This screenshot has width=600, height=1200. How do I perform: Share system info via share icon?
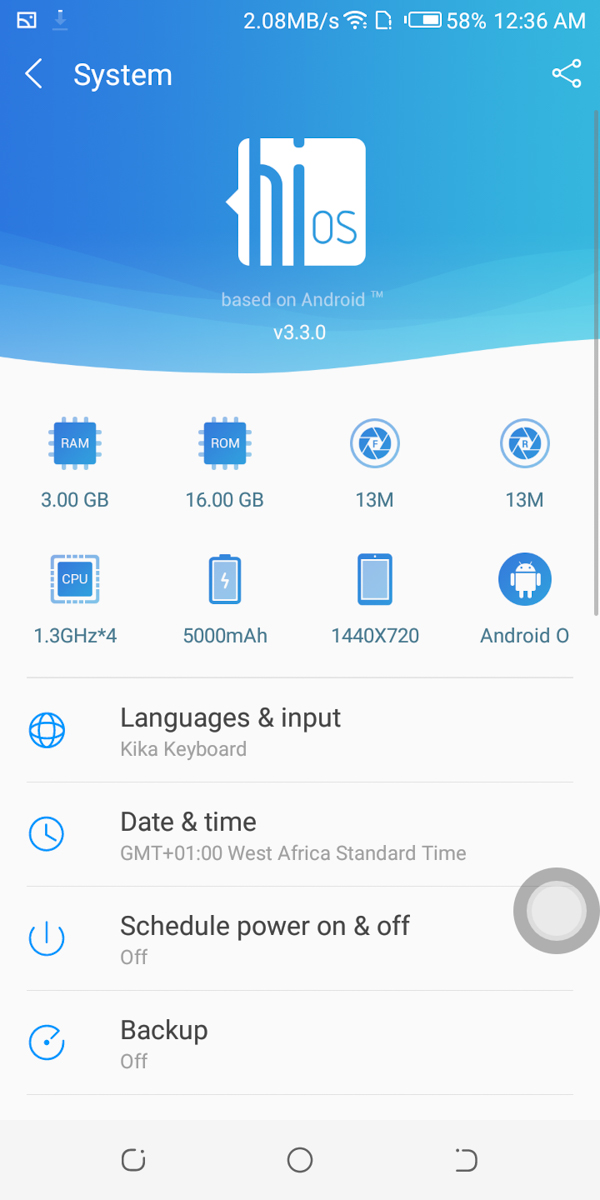[566, 74]
